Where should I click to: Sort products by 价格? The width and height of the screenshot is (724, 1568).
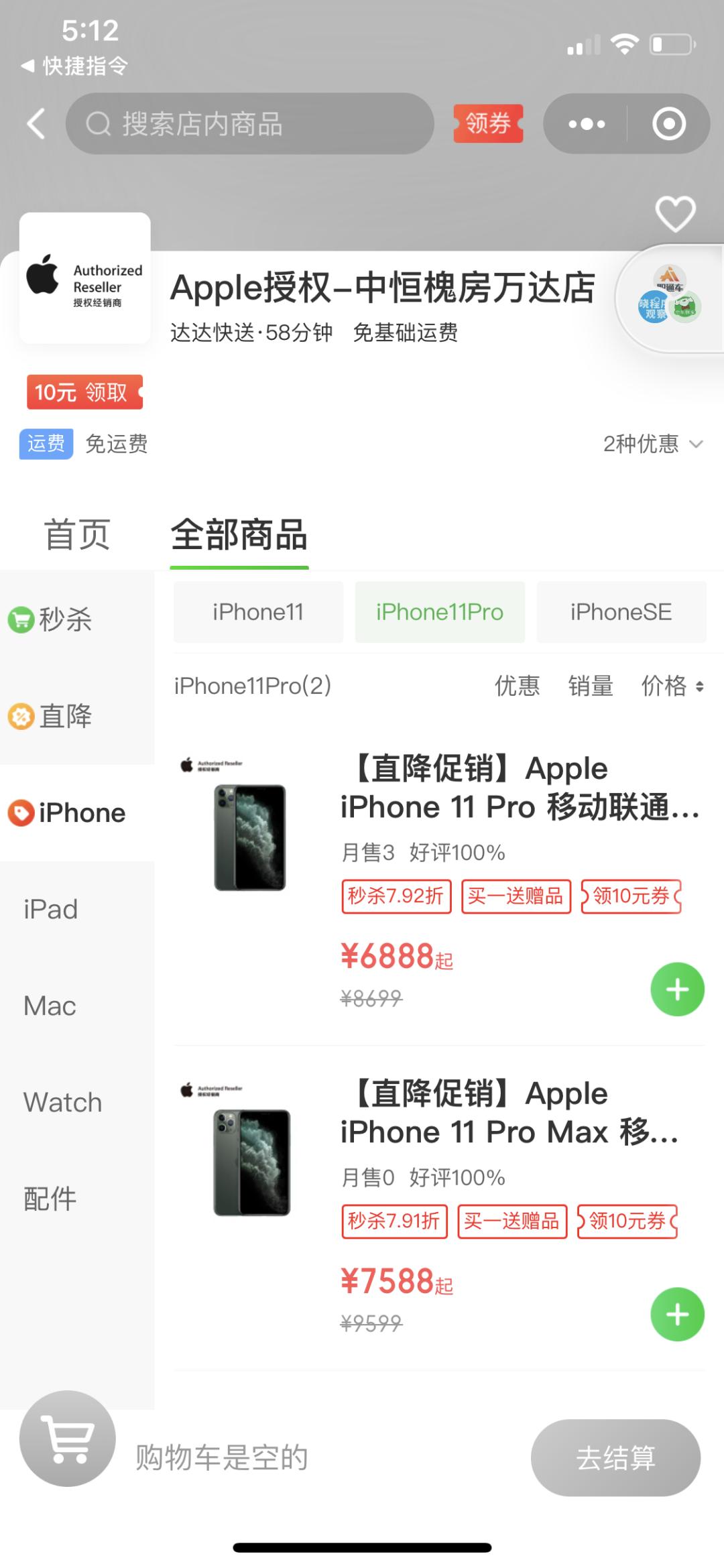click(x=672, y=686)
